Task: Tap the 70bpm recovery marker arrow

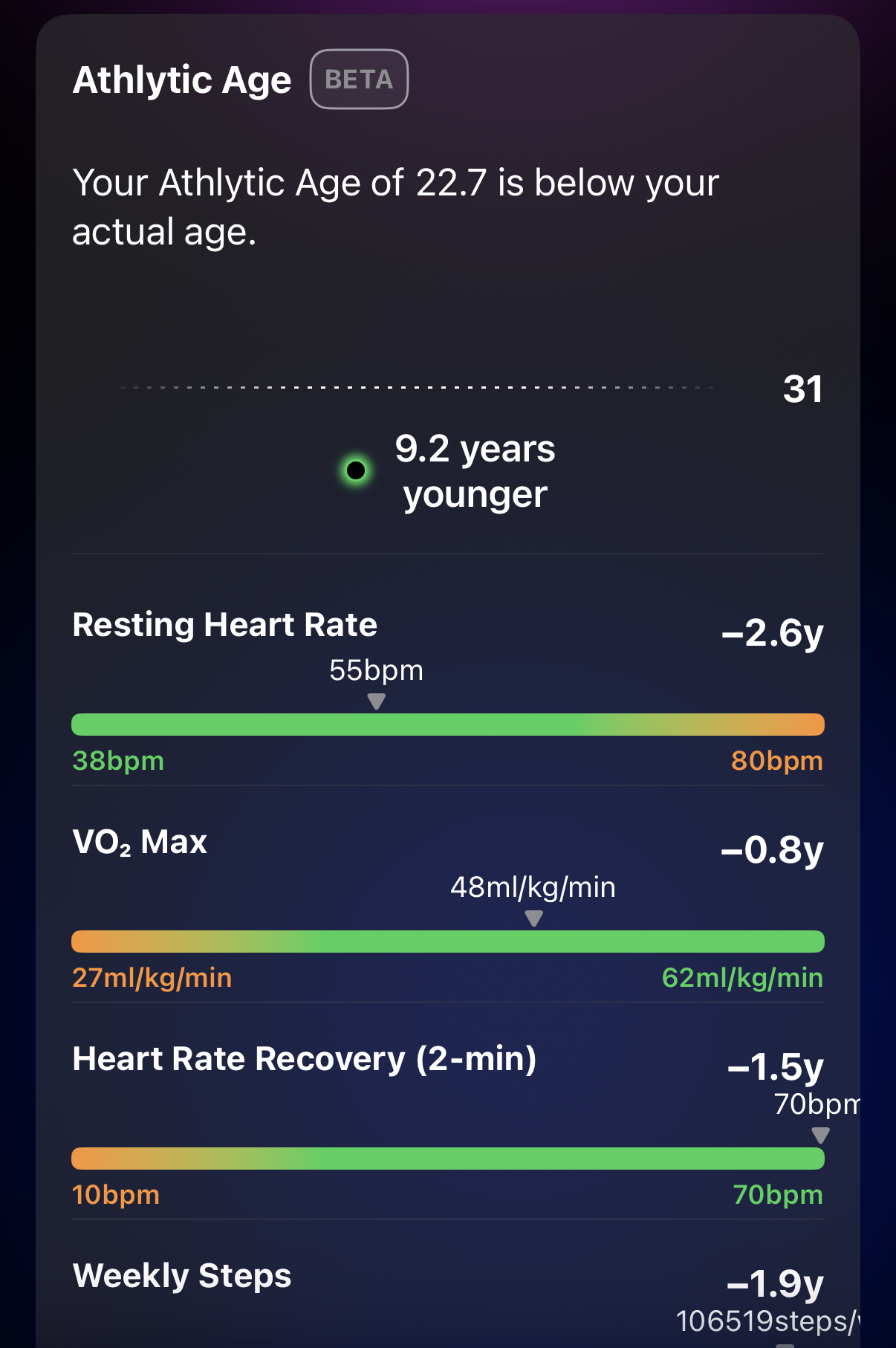Action: pyautogui.click(x=820, y=1135)
